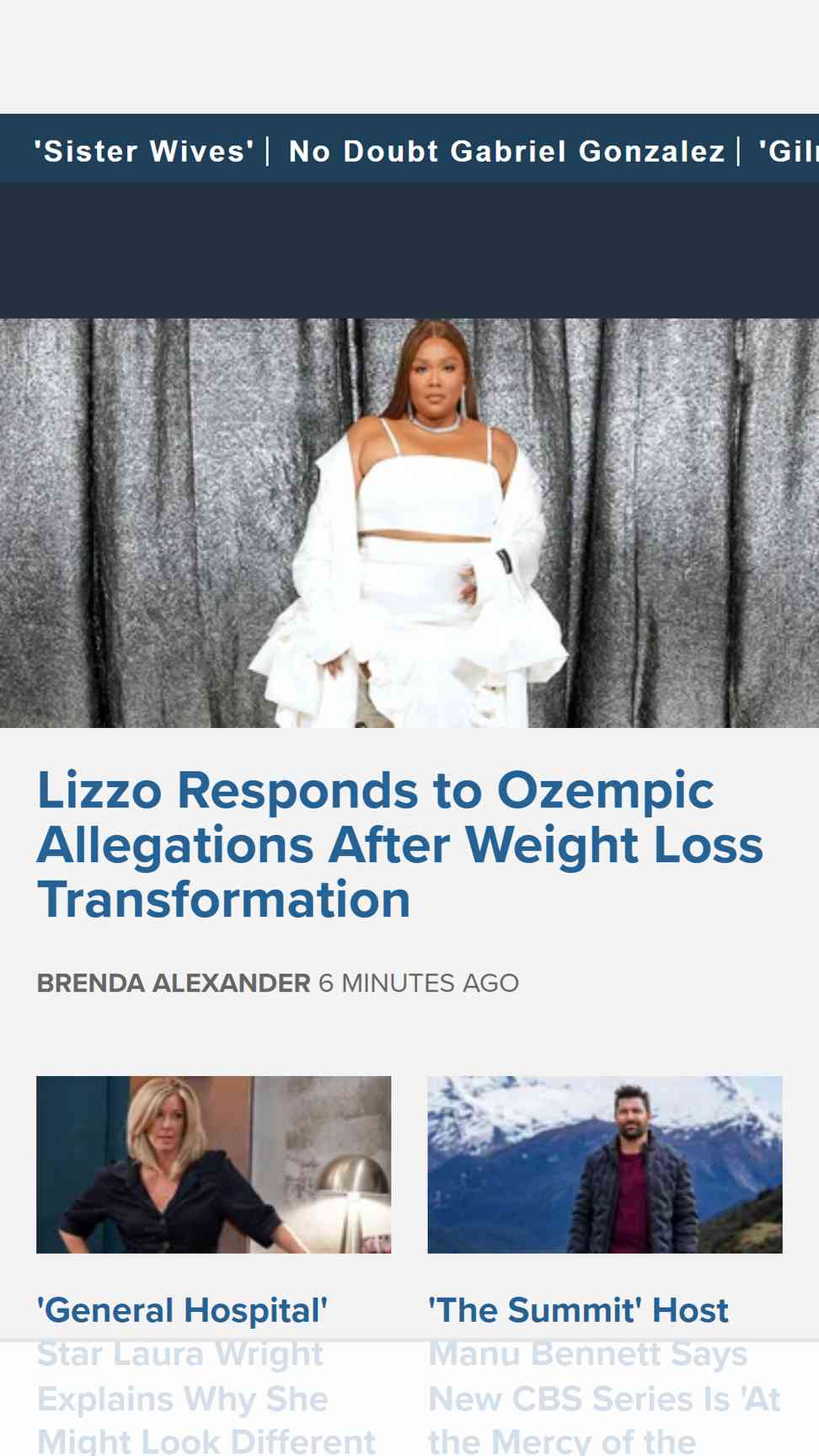Open No Doubt Gabriel Gonzalez trending link

[x=506, y=152]
